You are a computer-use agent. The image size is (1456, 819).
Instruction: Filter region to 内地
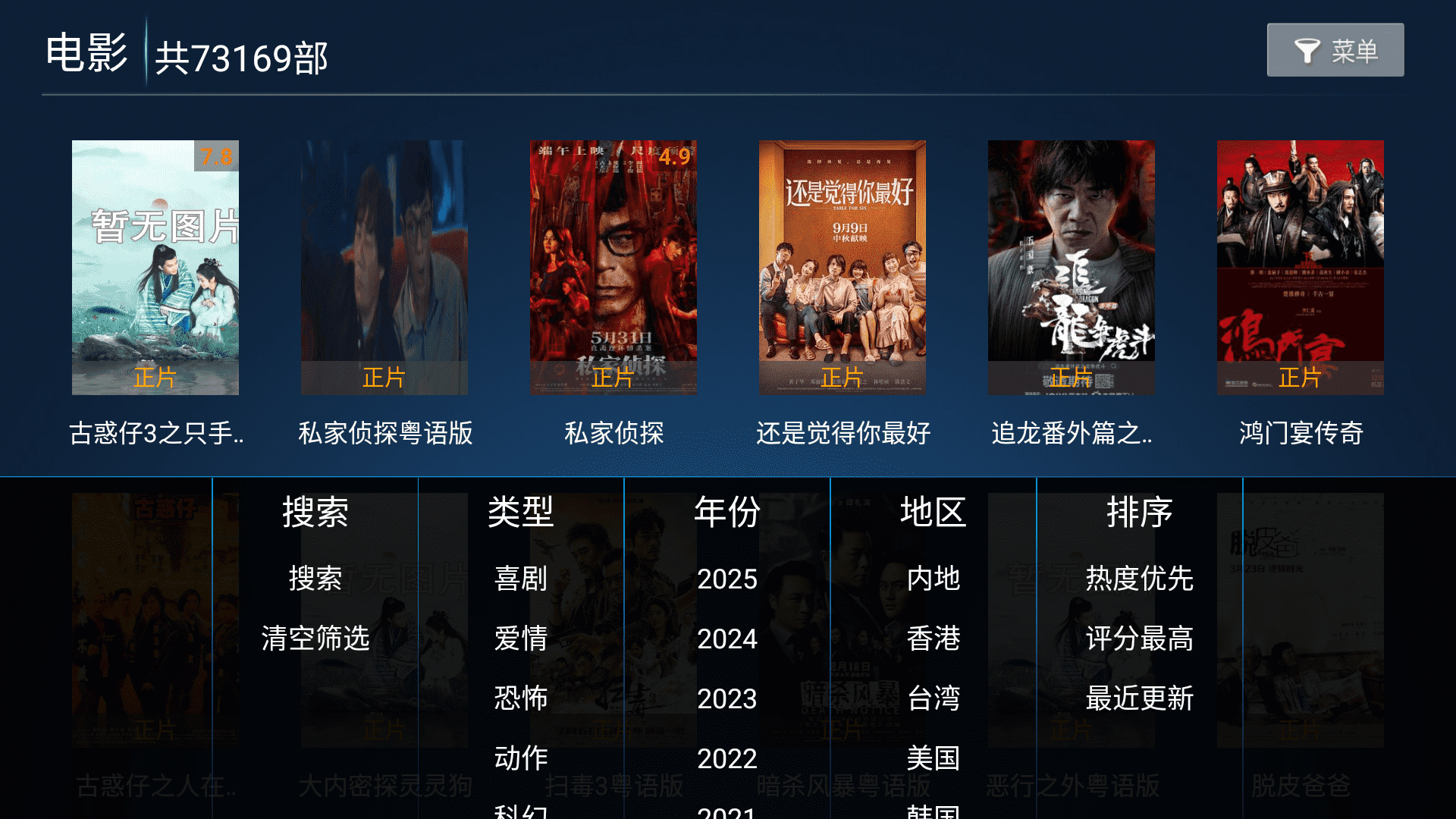tap(934, 579)
